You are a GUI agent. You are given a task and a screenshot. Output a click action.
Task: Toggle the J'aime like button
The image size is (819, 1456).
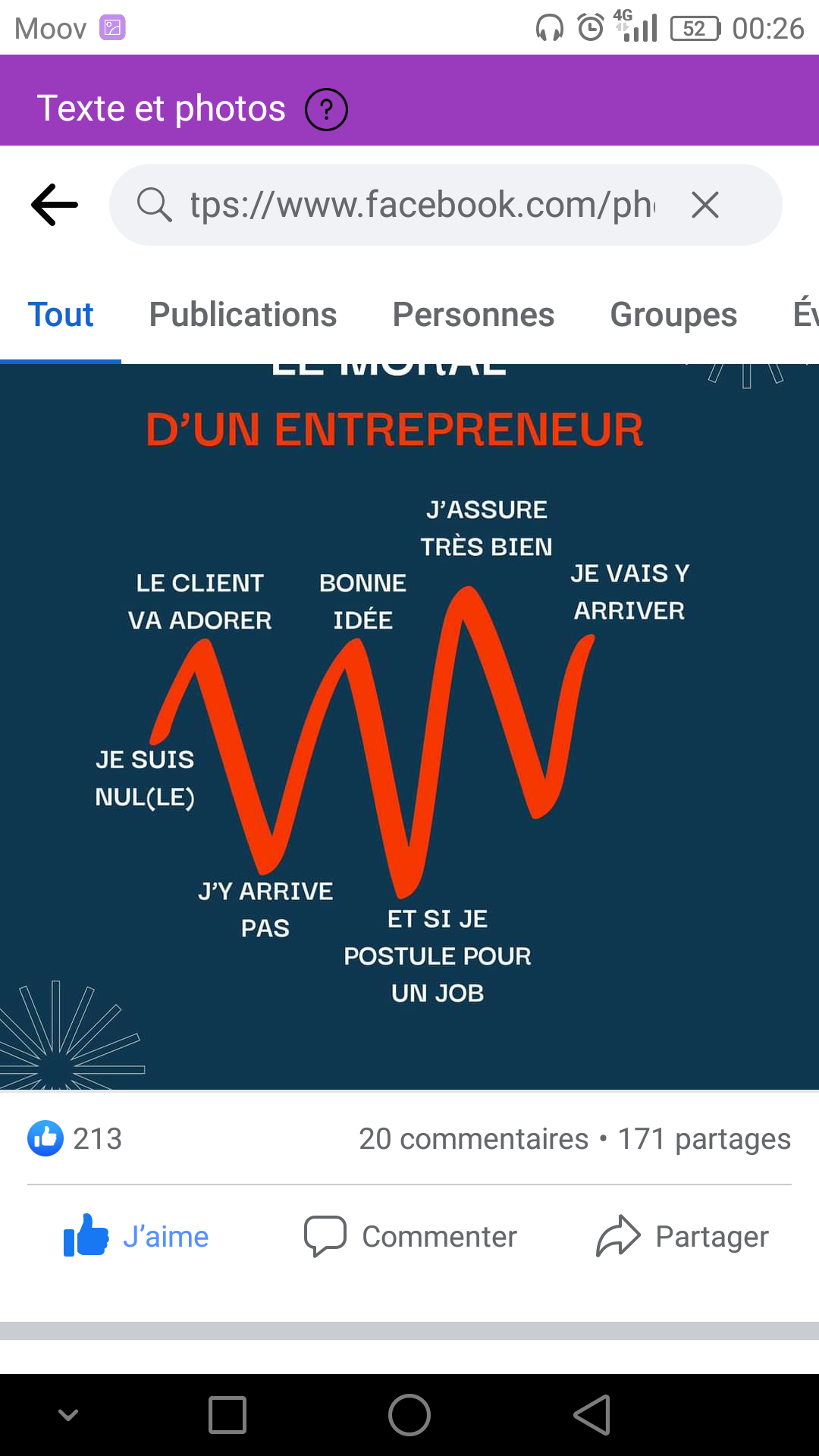(x=136, y=1236)
